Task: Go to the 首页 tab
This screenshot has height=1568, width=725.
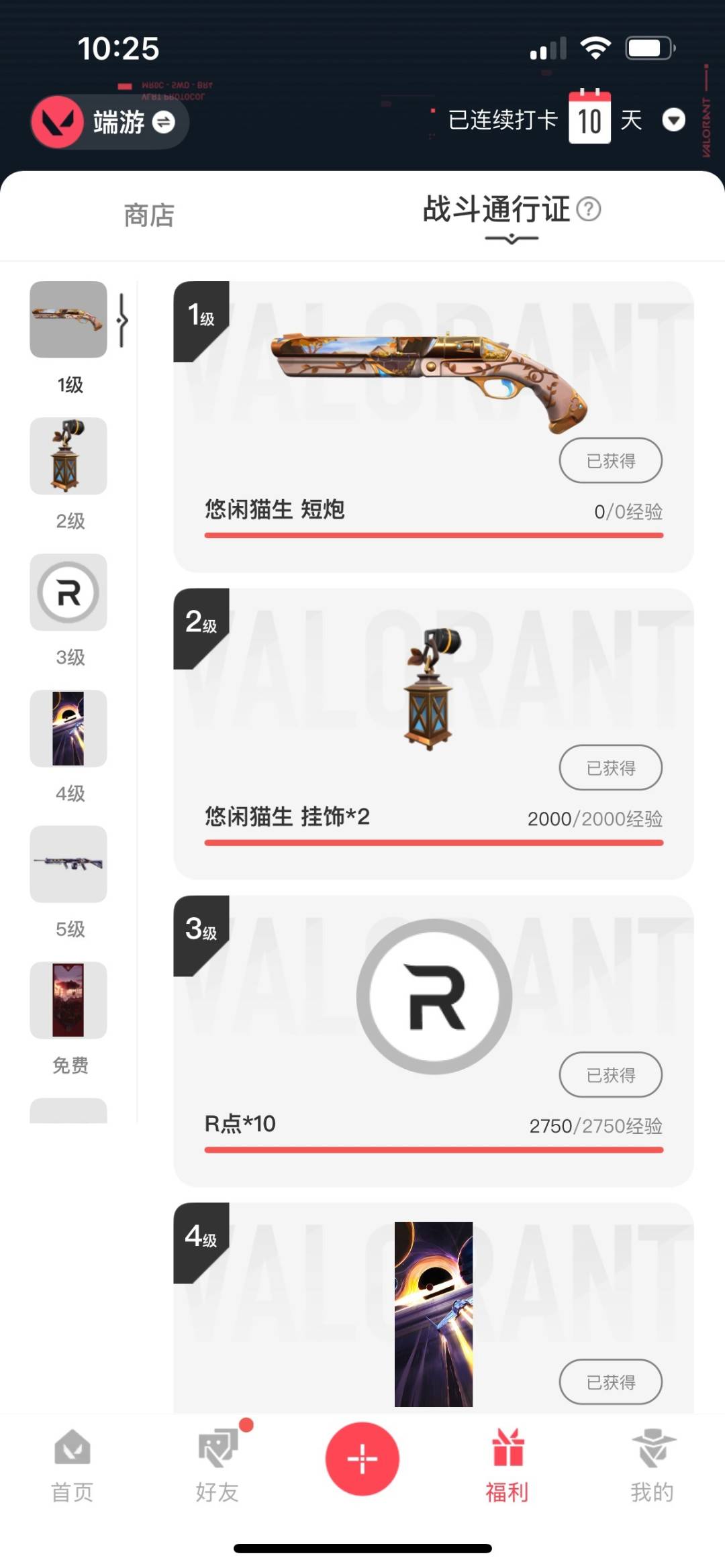Action: [72, 1465]
